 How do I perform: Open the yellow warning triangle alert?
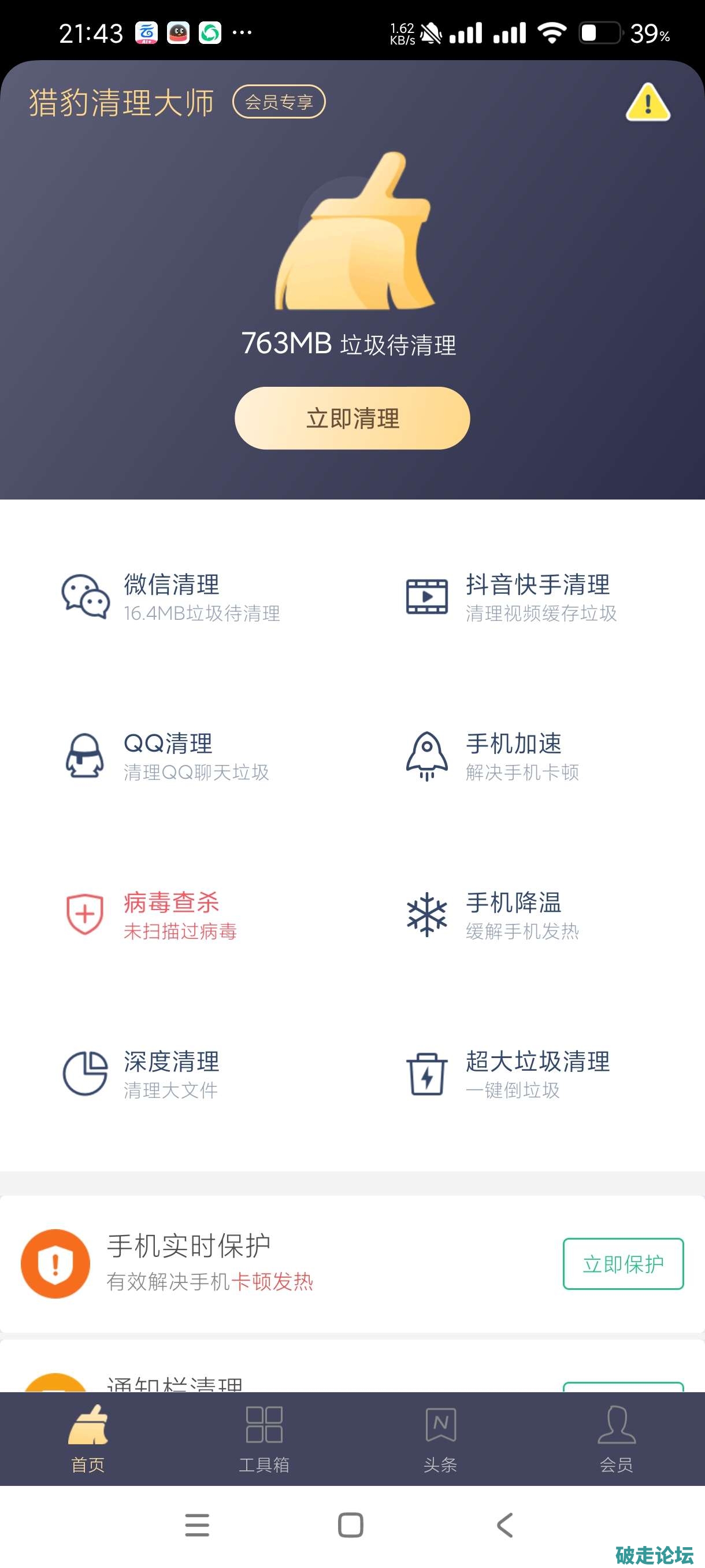coord(648,102)
